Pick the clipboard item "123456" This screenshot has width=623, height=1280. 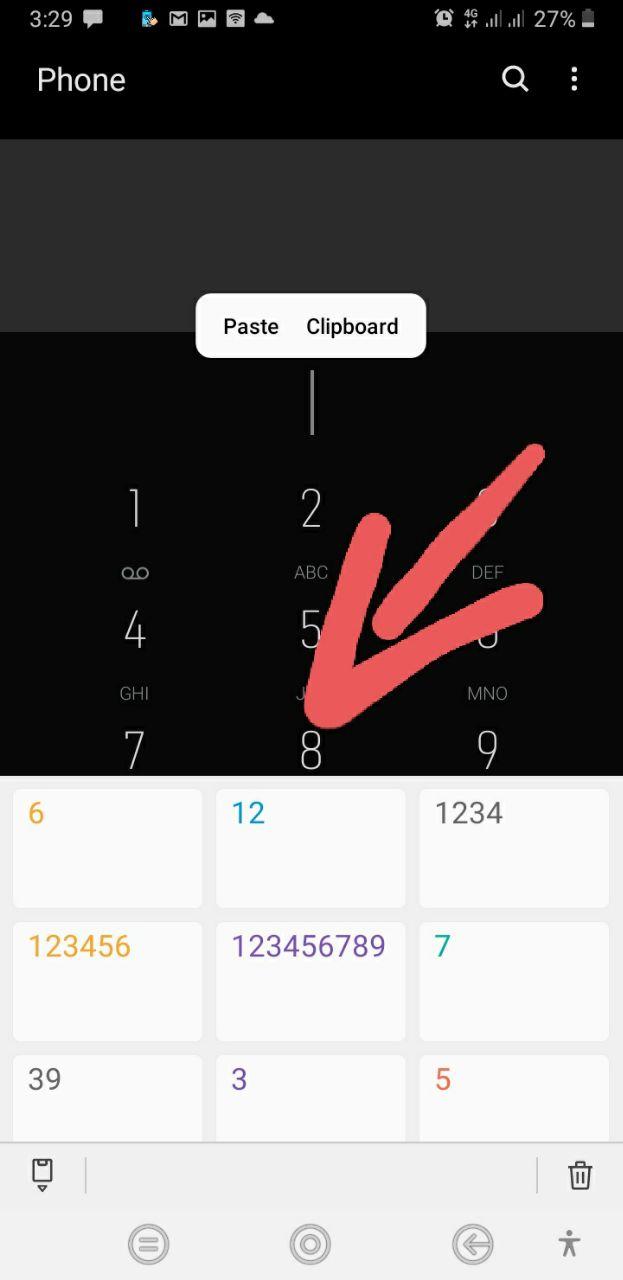(107, 980)
